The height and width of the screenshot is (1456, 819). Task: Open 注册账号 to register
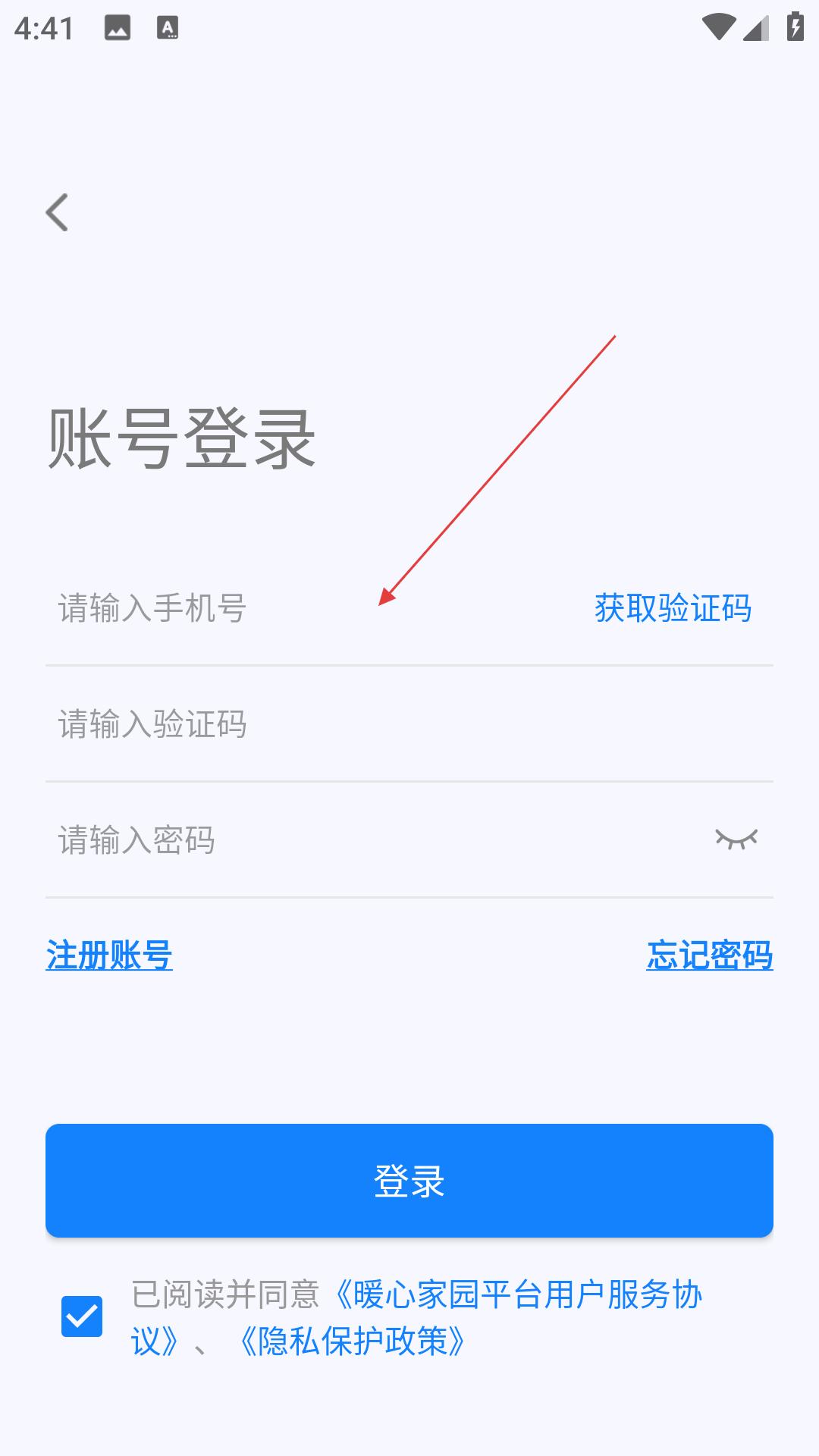coord(109,955)
